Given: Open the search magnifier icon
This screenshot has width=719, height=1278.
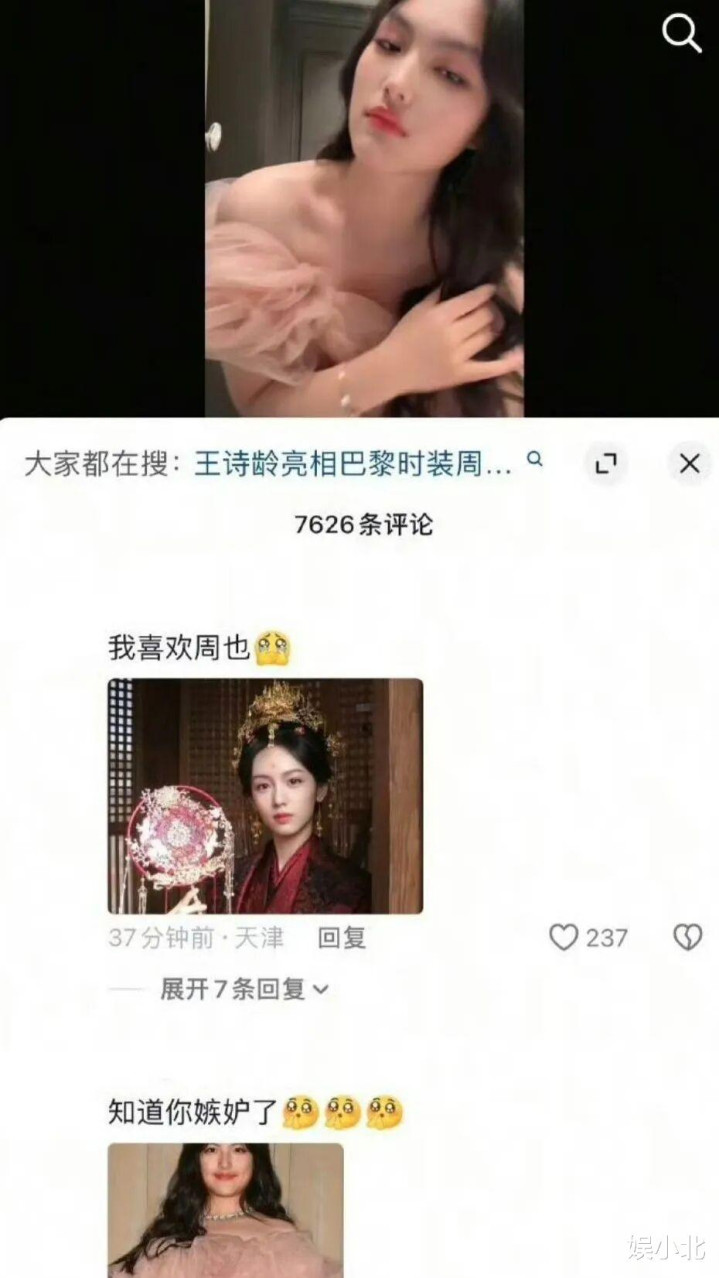Looking at the screenshot, I should tap(682, 34).
